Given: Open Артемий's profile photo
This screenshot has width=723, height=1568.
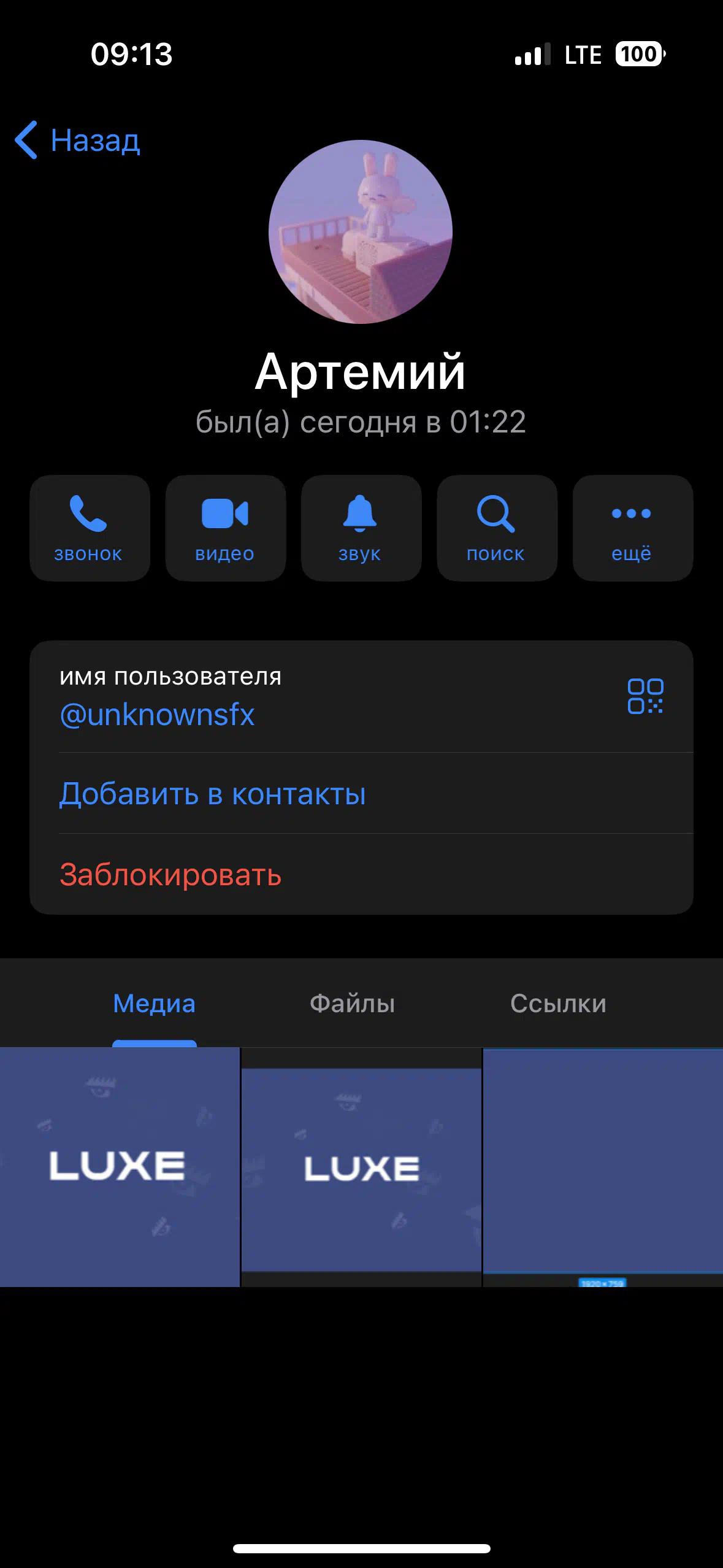Looking at the screenshot, I should pos(361,232).
